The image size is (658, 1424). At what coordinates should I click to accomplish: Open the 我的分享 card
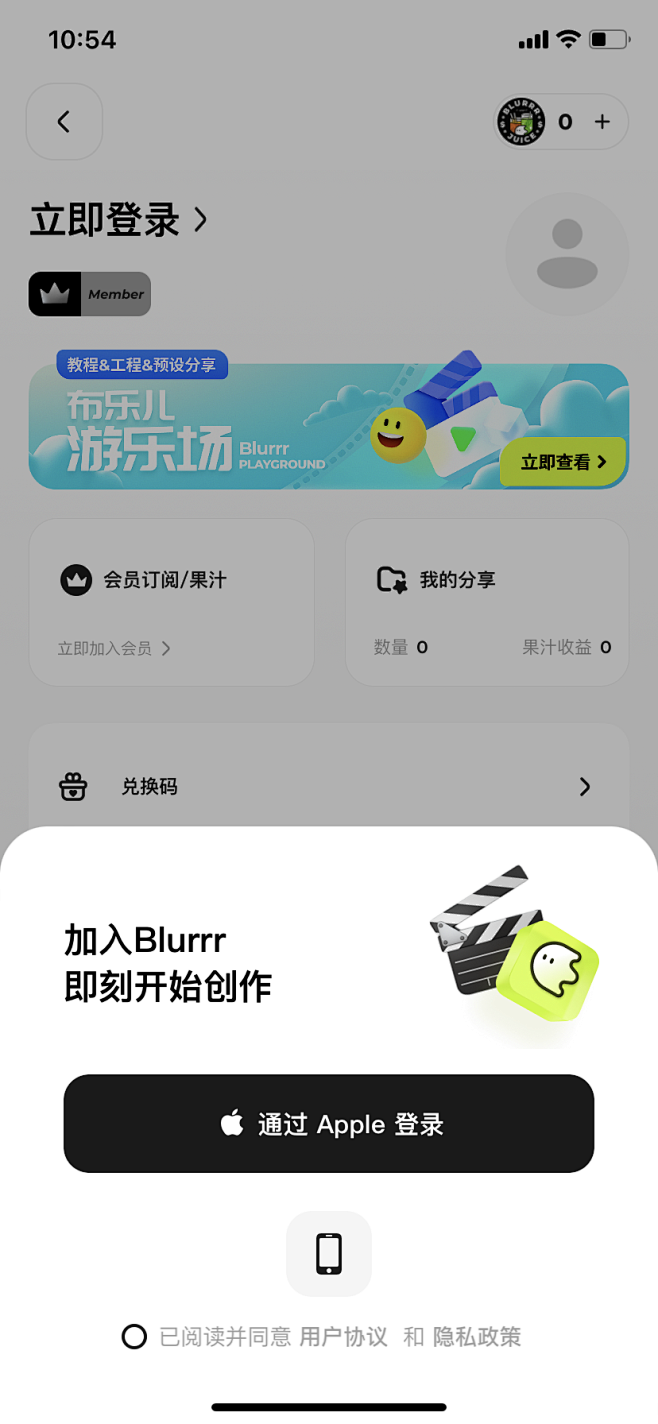(487, 602)
